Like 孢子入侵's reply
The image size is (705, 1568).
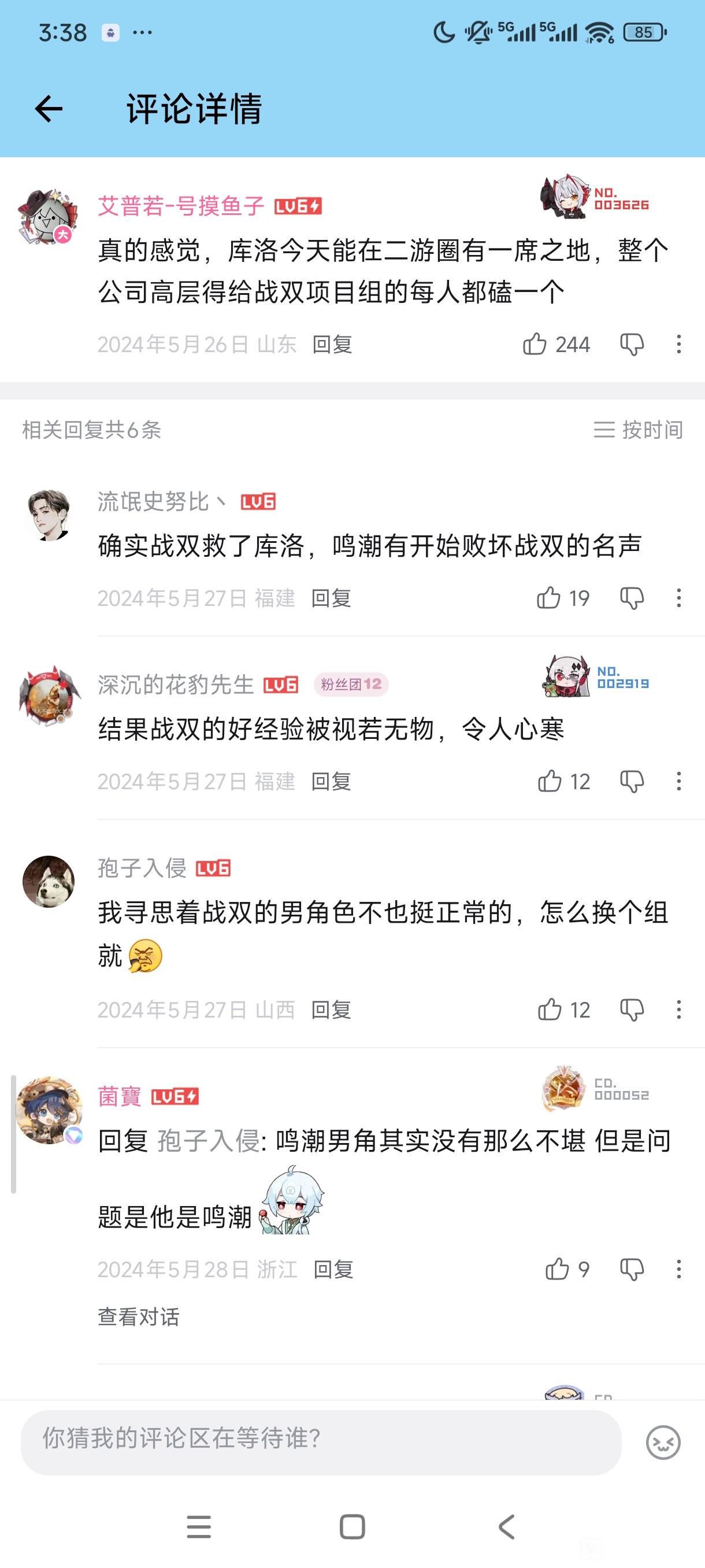550,1010
